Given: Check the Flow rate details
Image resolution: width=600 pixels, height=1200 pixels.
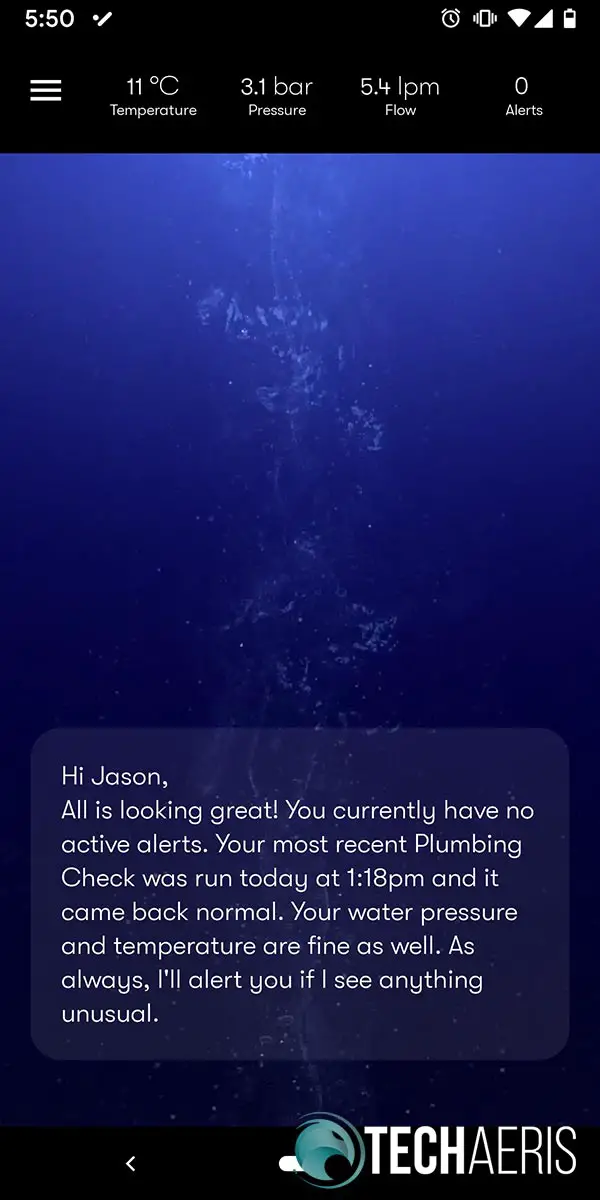Looking at the screenshot, I should (x=400, y=97).
